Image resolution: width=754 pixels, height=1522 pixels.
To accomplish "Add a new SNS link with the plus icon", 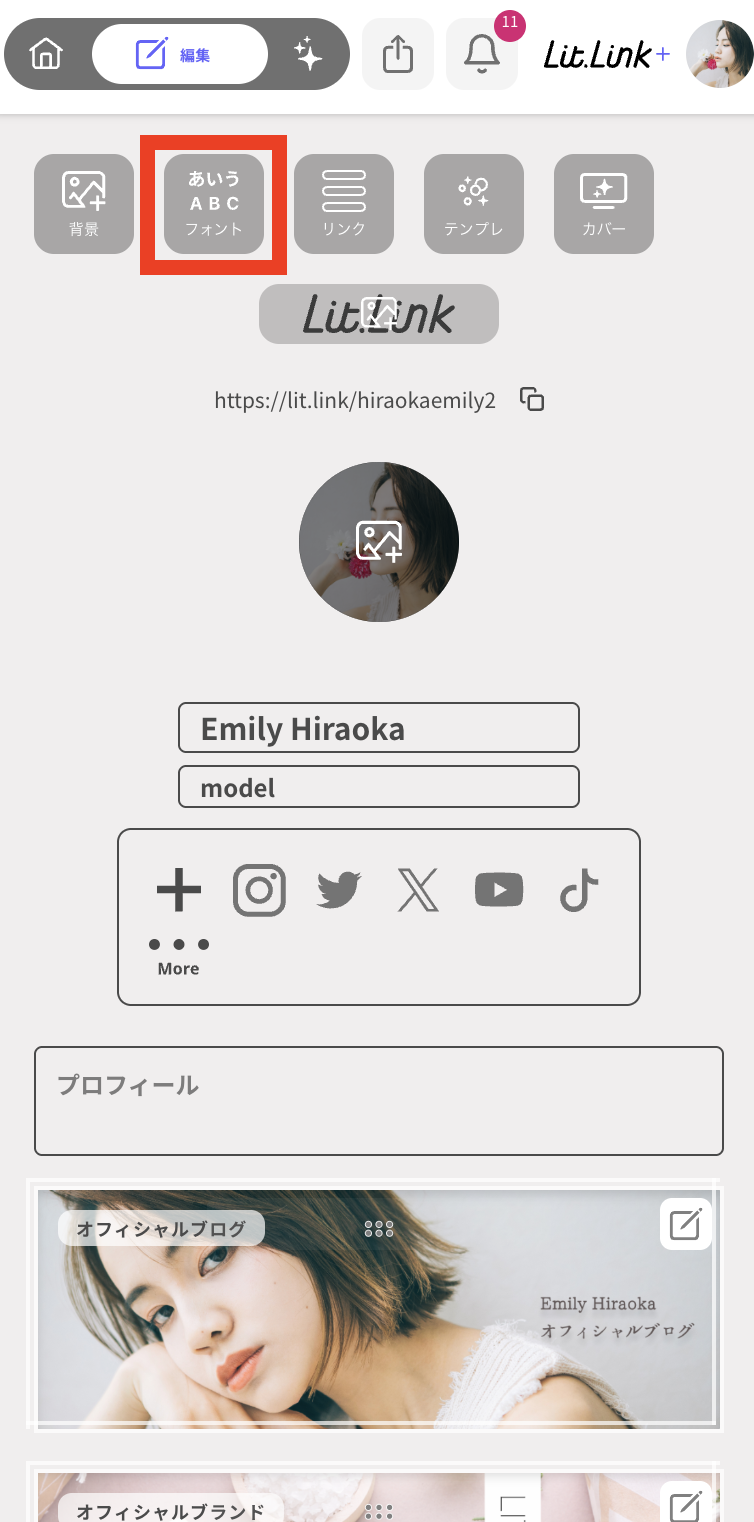I will [x=178, y=890].
